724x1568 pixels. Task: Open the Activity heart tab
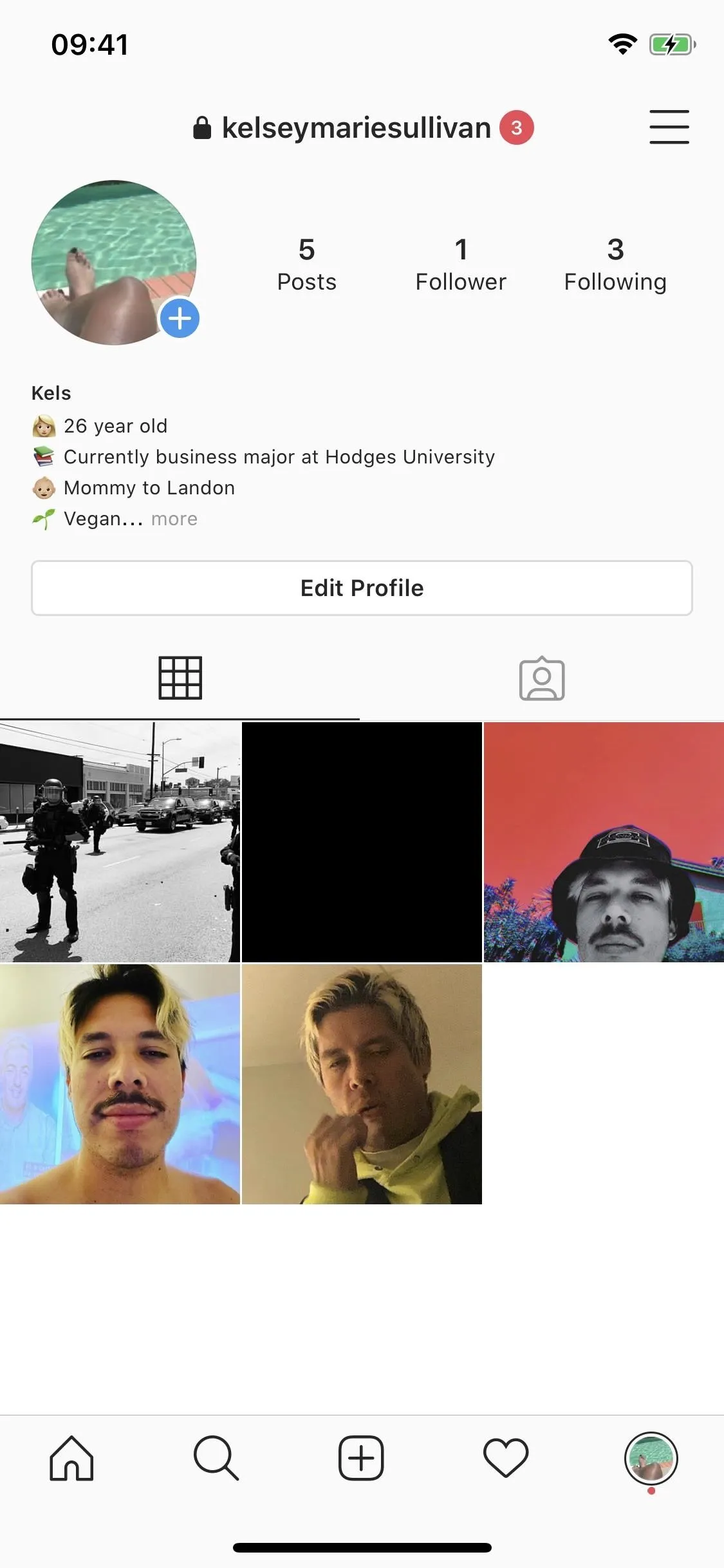pyautogui.click(x=506, y=1458)
